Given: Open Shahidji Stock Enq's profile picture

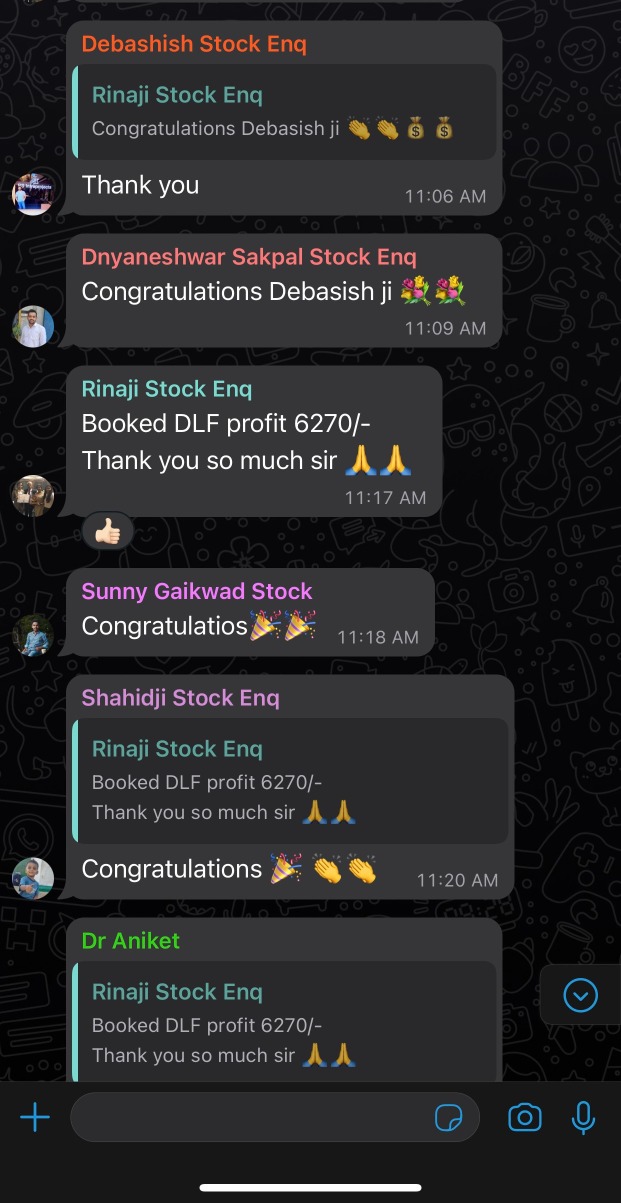Looking at the screenshot, I should [32, 878].
